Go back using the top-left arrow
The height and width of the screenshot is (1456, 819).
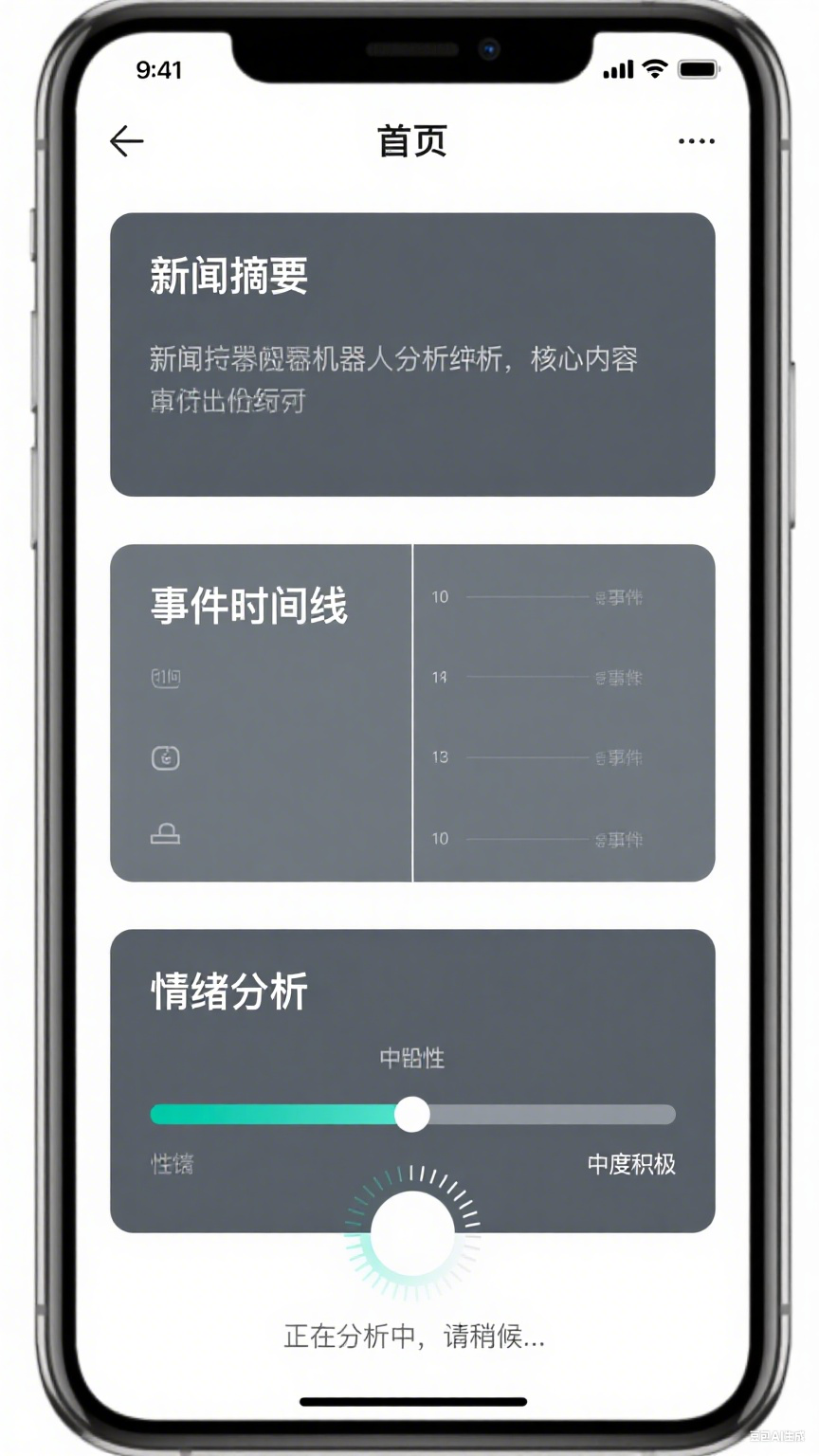[126, 141]
